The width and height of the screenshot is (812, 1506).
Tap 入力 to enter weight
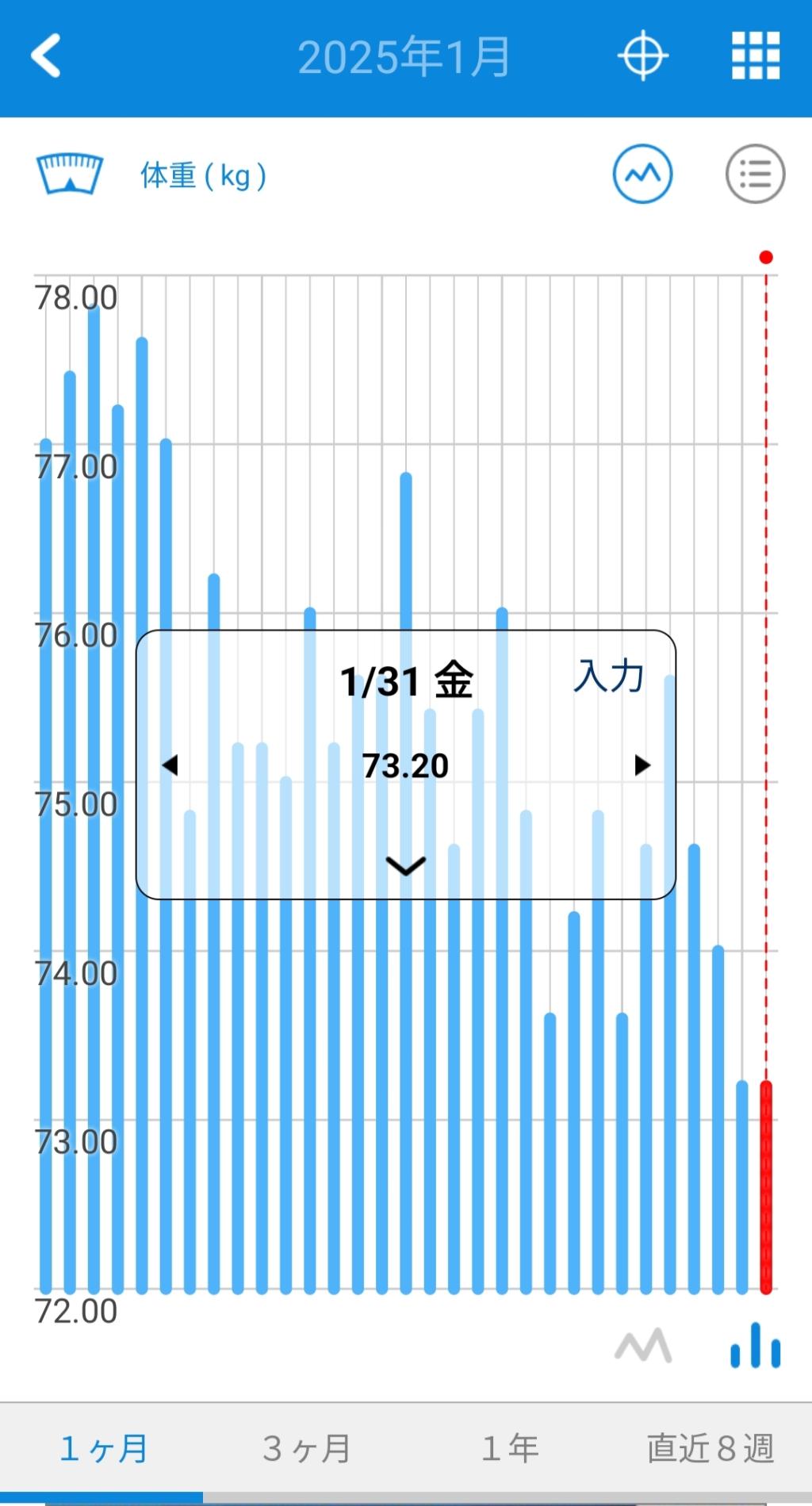(x=609, y=676)
